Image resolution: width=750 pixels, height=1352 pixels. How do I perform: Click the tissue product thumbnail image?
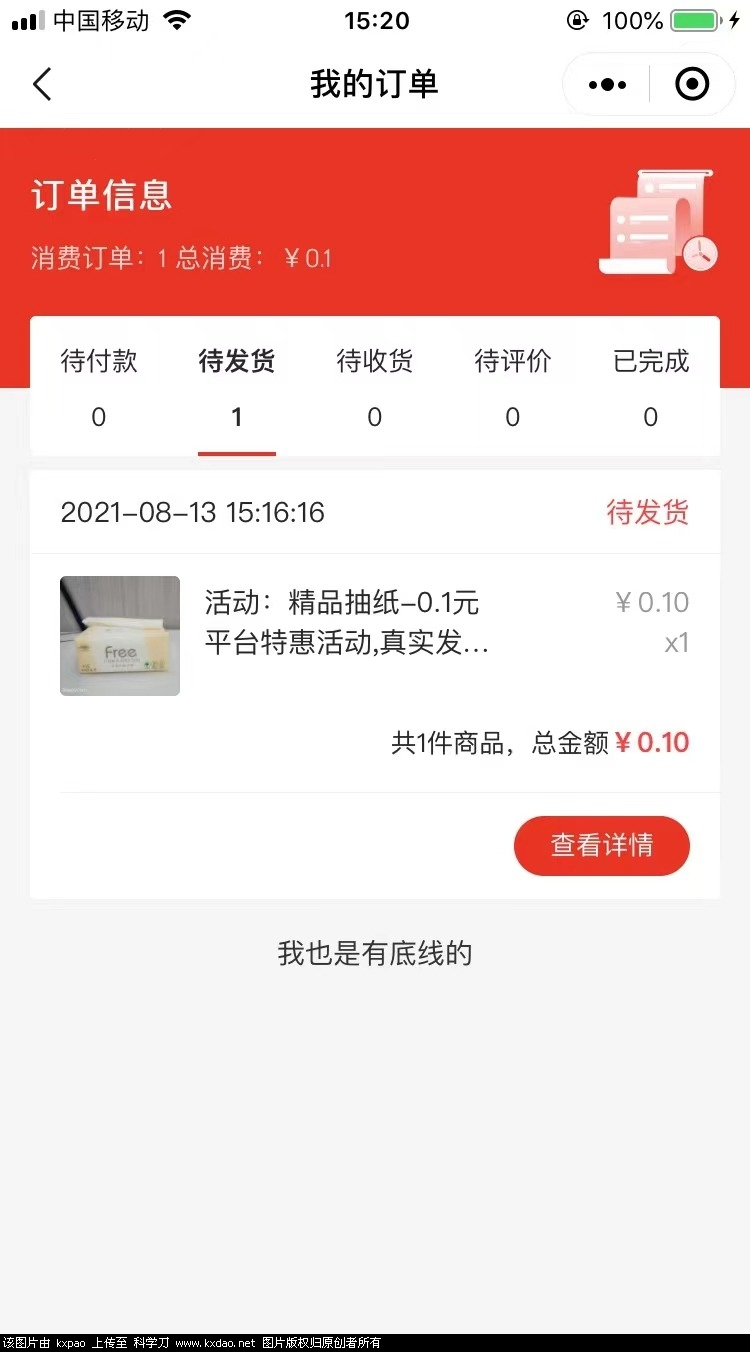[x=119, y=635]
